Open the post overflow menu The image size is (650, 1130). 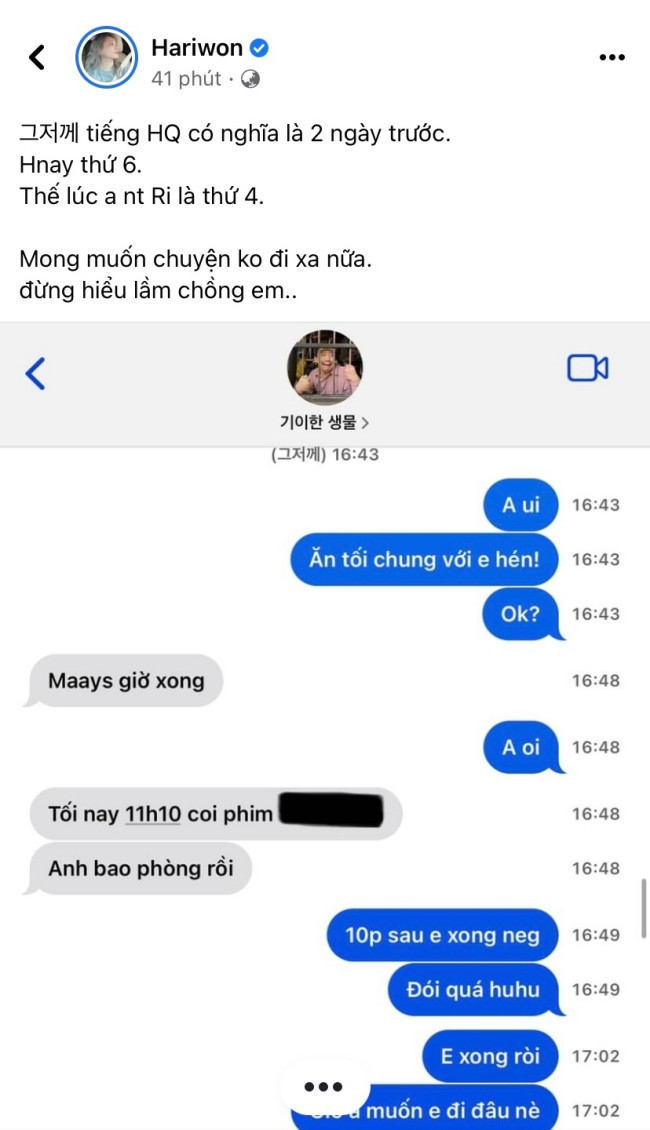(611, 57)
